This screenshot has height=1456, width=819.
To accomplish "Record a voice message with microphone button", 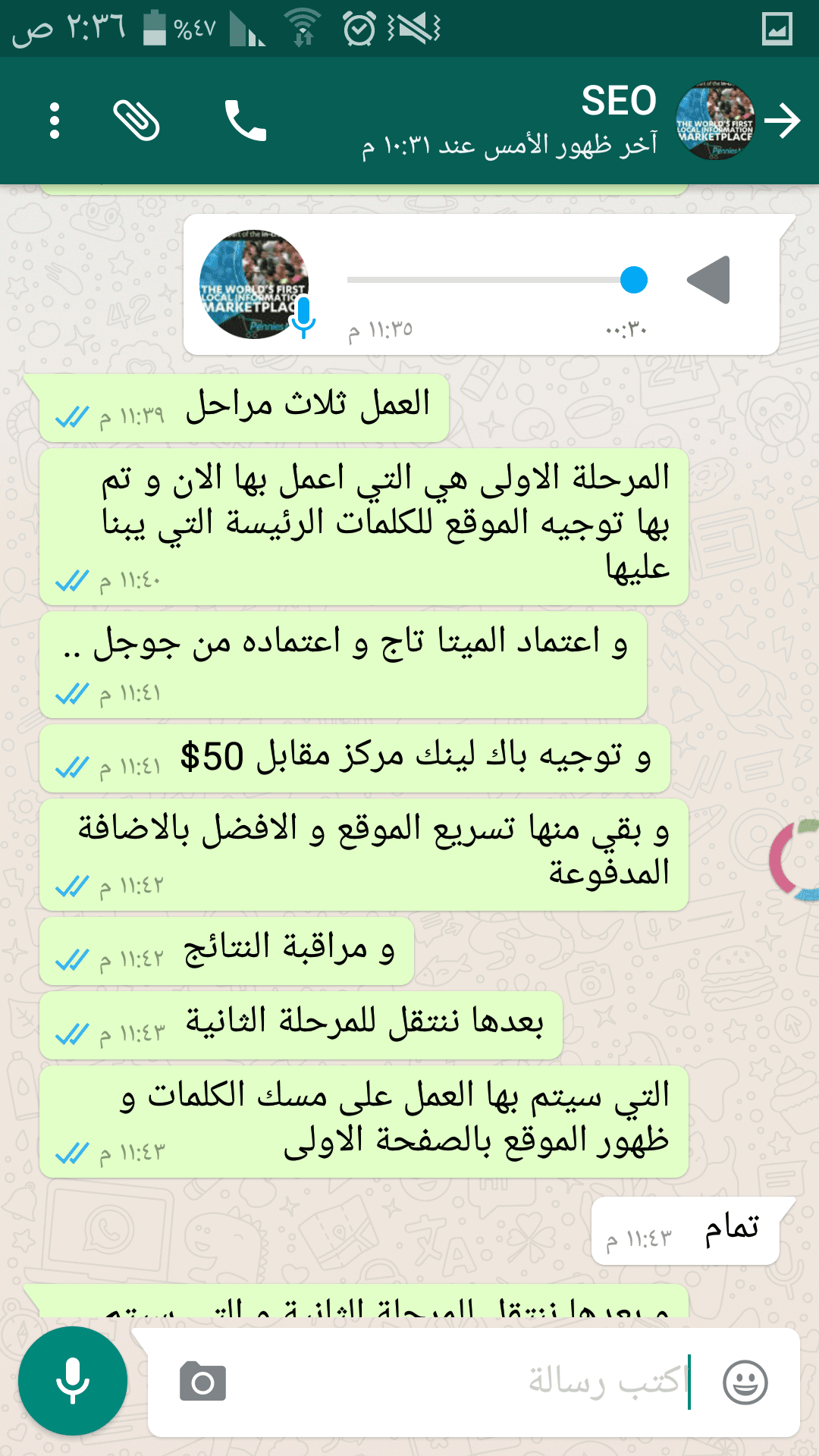I will coord(73,1381).
